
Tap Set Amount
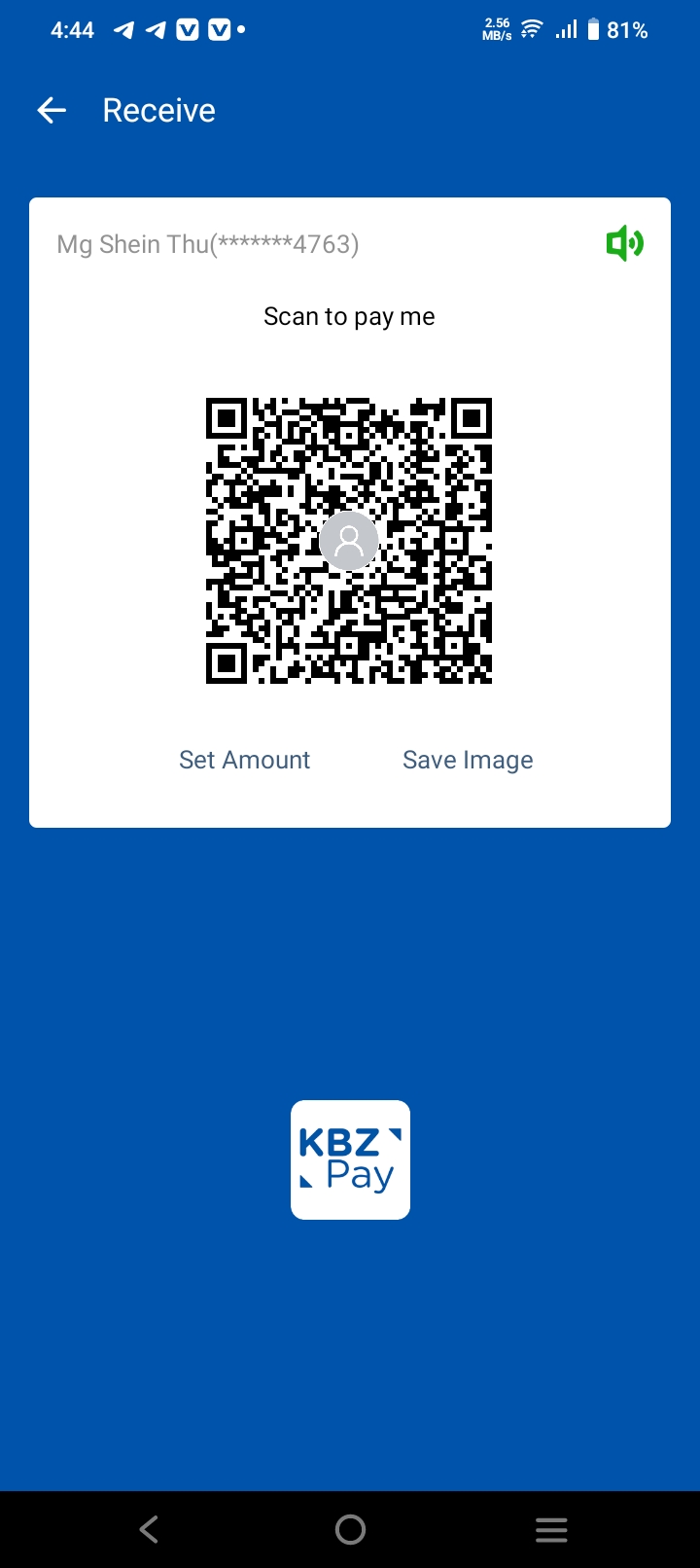244,760
